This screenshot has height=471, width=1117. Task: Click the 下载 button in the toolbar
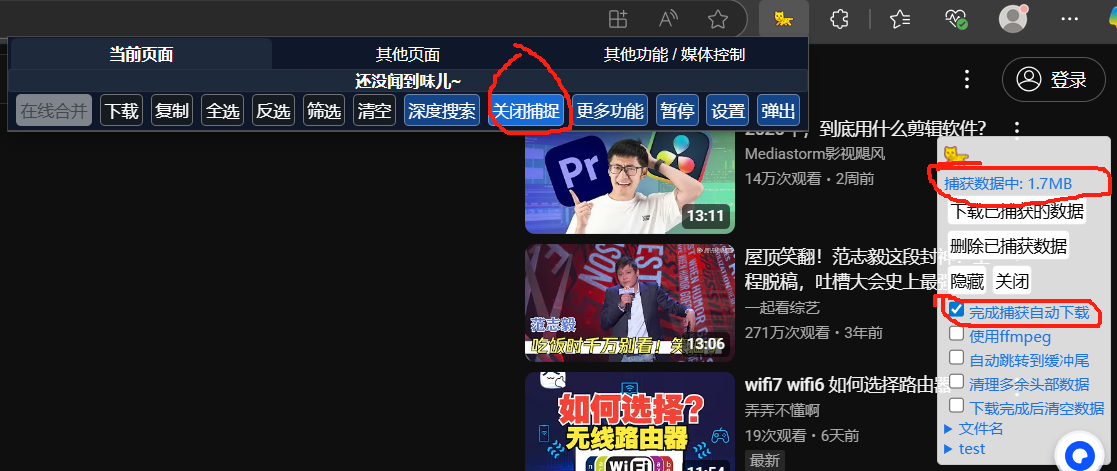pyautogui.click(x=122, y=111)
